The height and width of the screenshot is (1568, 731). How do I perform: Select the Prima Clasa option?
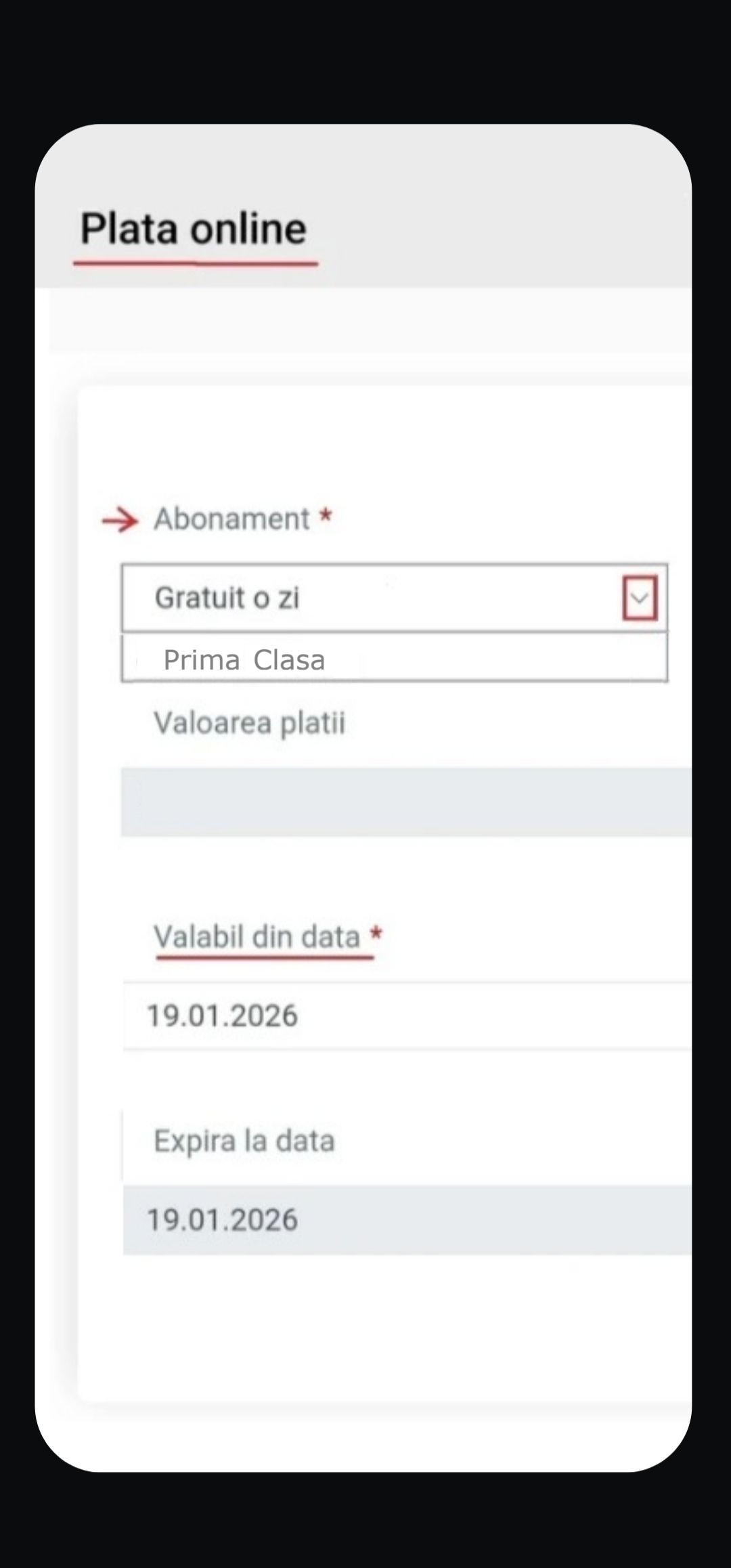tap(244, 659)
